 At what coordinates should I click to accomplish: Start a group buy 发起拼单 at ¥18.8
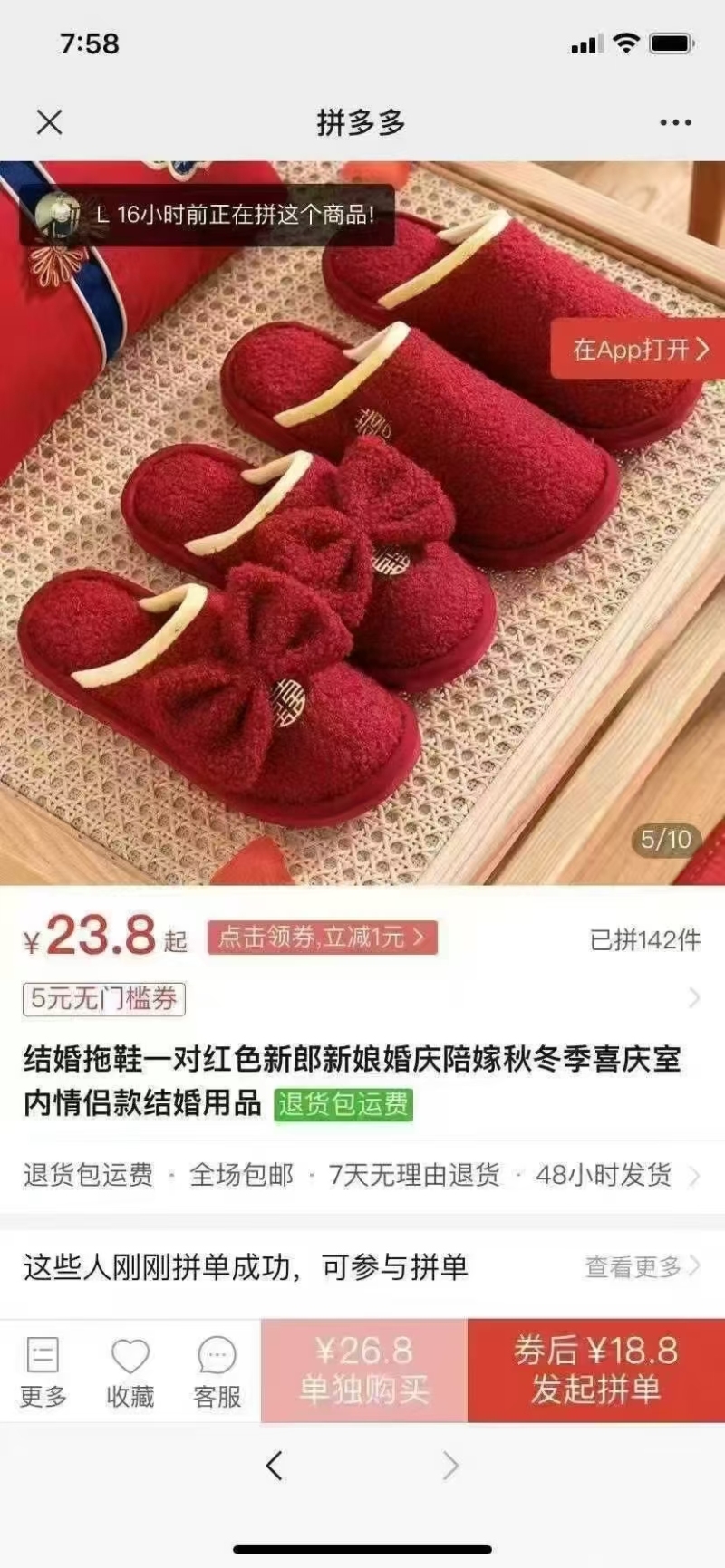595,1370
